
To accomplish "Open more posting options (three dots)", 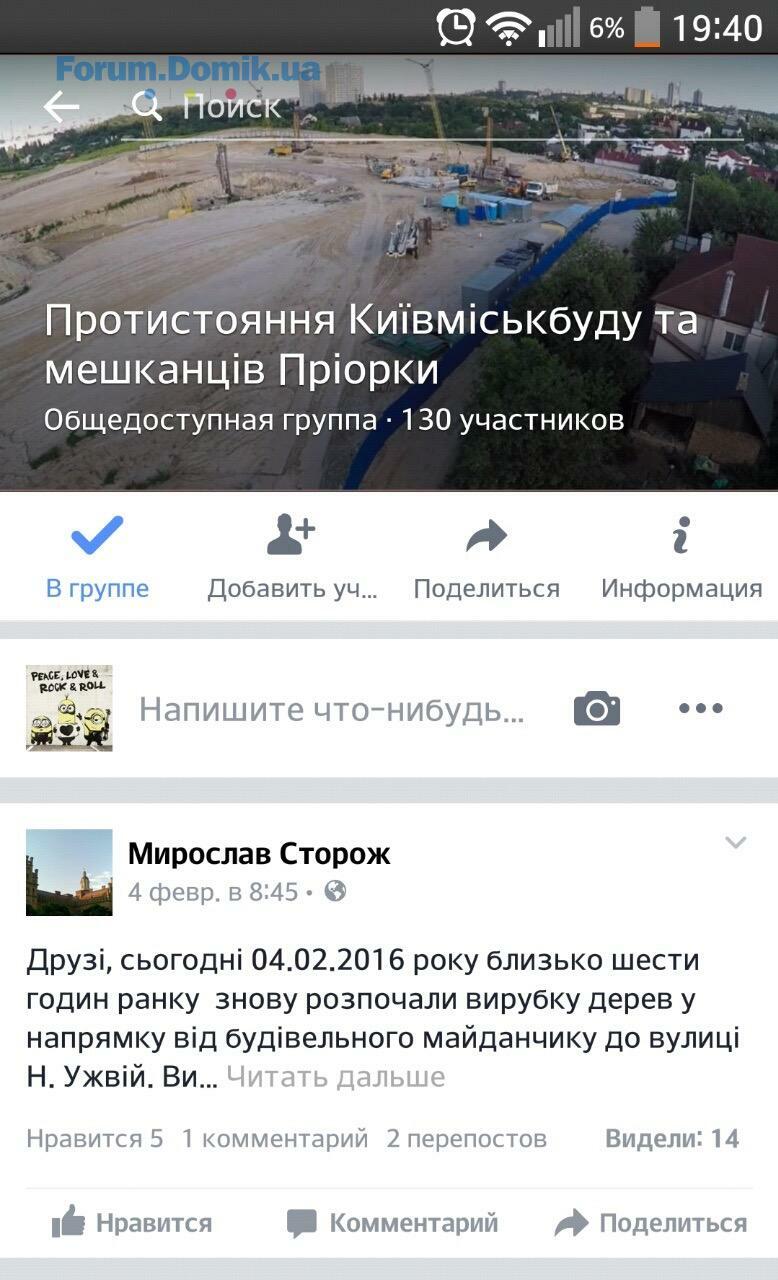I will tap(700, 709).
